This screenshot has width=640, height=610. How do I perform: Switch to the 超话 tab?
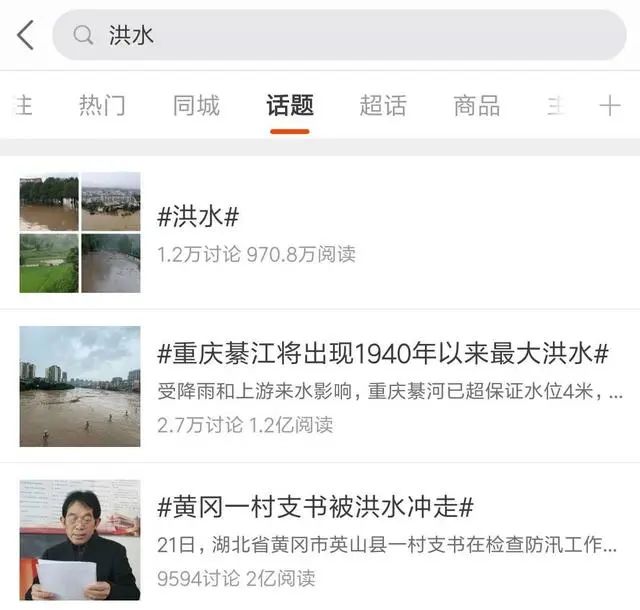pyautogui.click(x=383, y=105)
